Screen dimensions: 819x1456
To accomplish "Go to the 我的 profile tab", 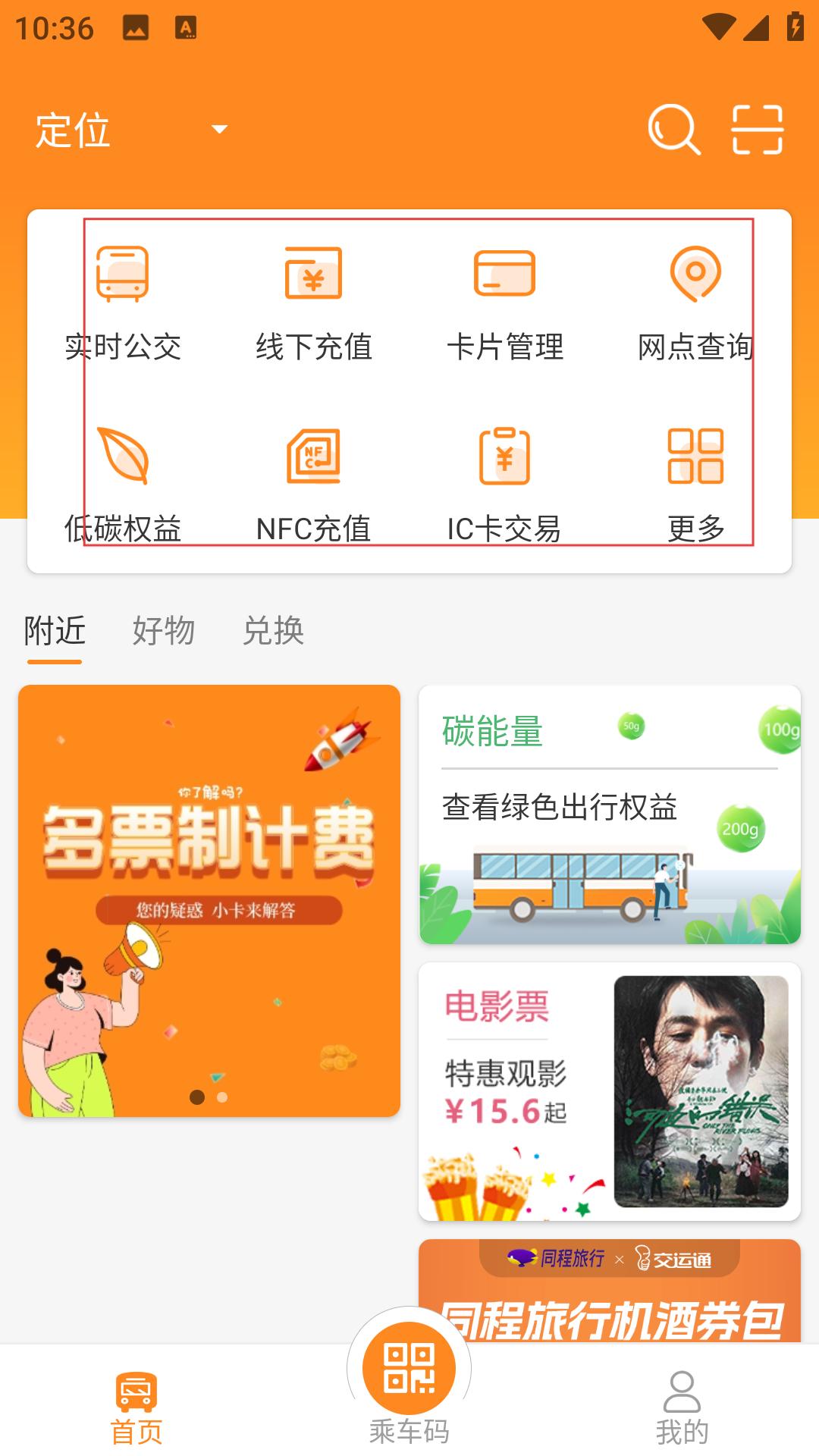I will (682, 1407).
